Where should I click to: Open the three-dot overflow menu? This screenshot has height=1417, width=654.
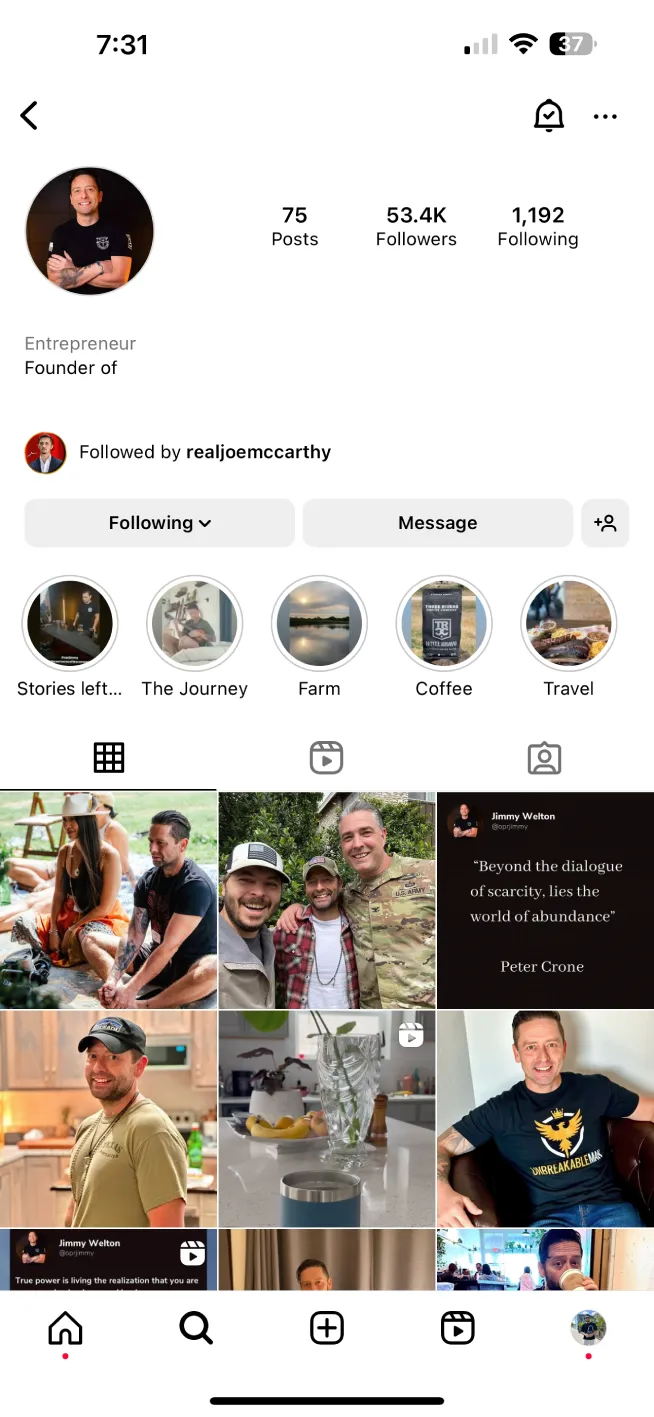click(605, 117)
